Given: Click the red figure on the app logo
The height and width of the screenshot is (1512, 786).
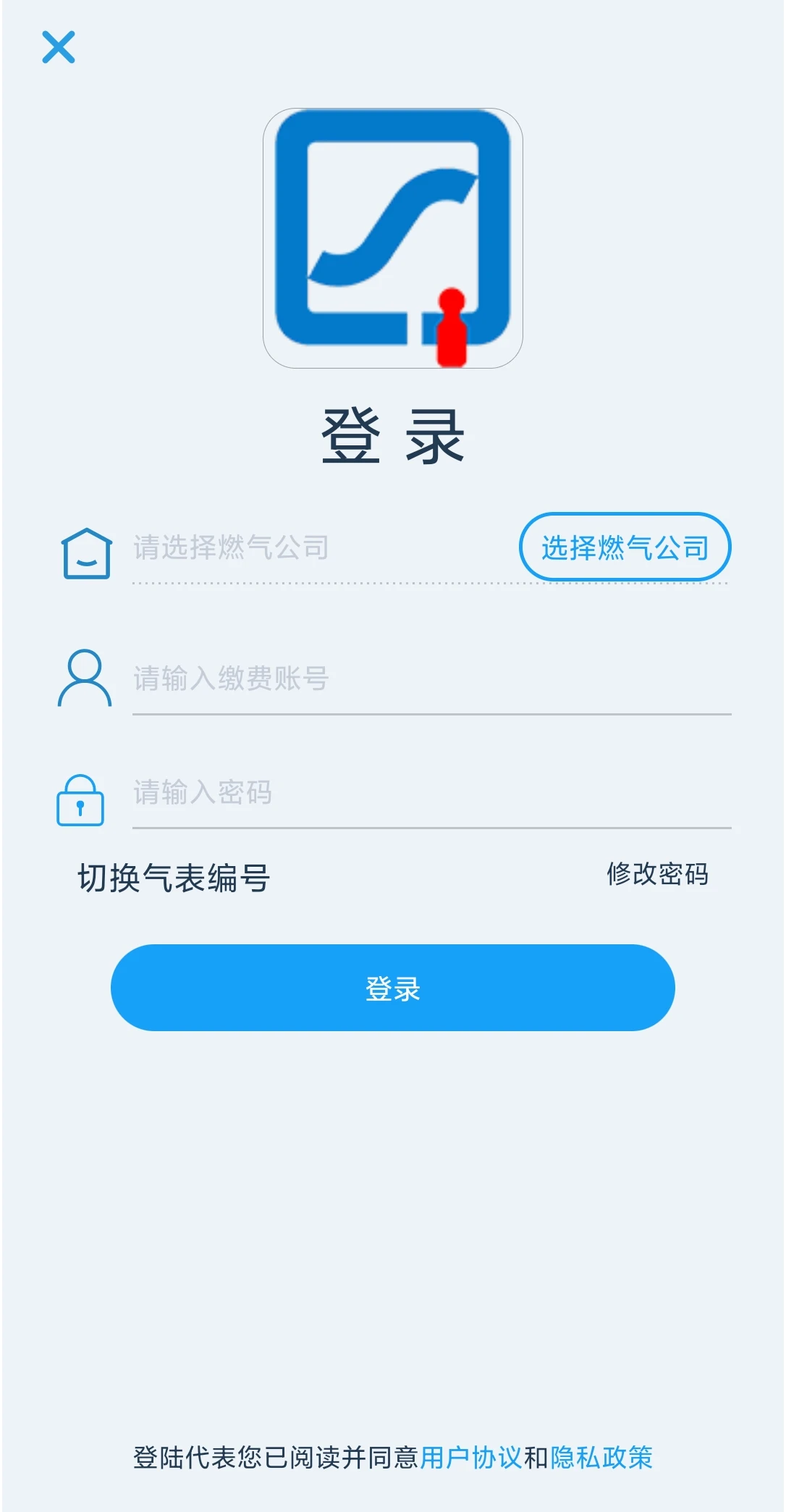Looking at the screenshot, I should (452, 326).
